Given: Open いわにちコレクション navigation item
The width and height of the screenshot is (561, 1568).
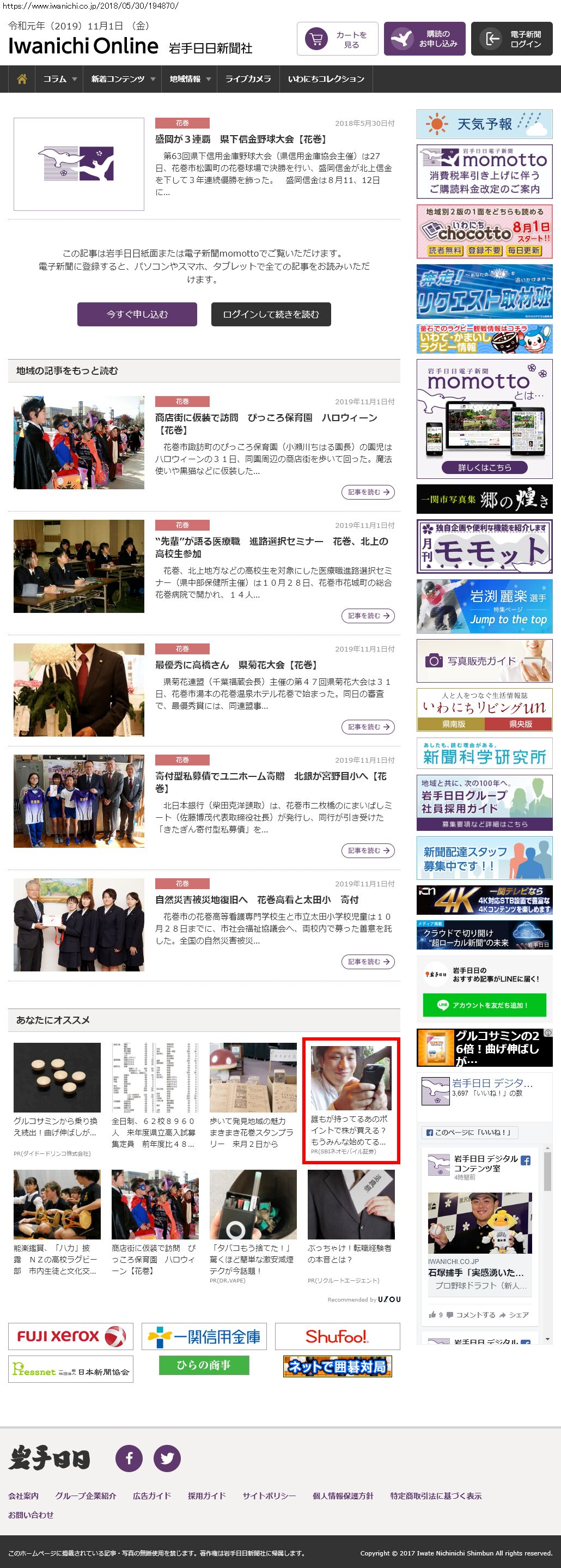Looking at the screenshot, I should pyautogui.click(x=326, y=79).
